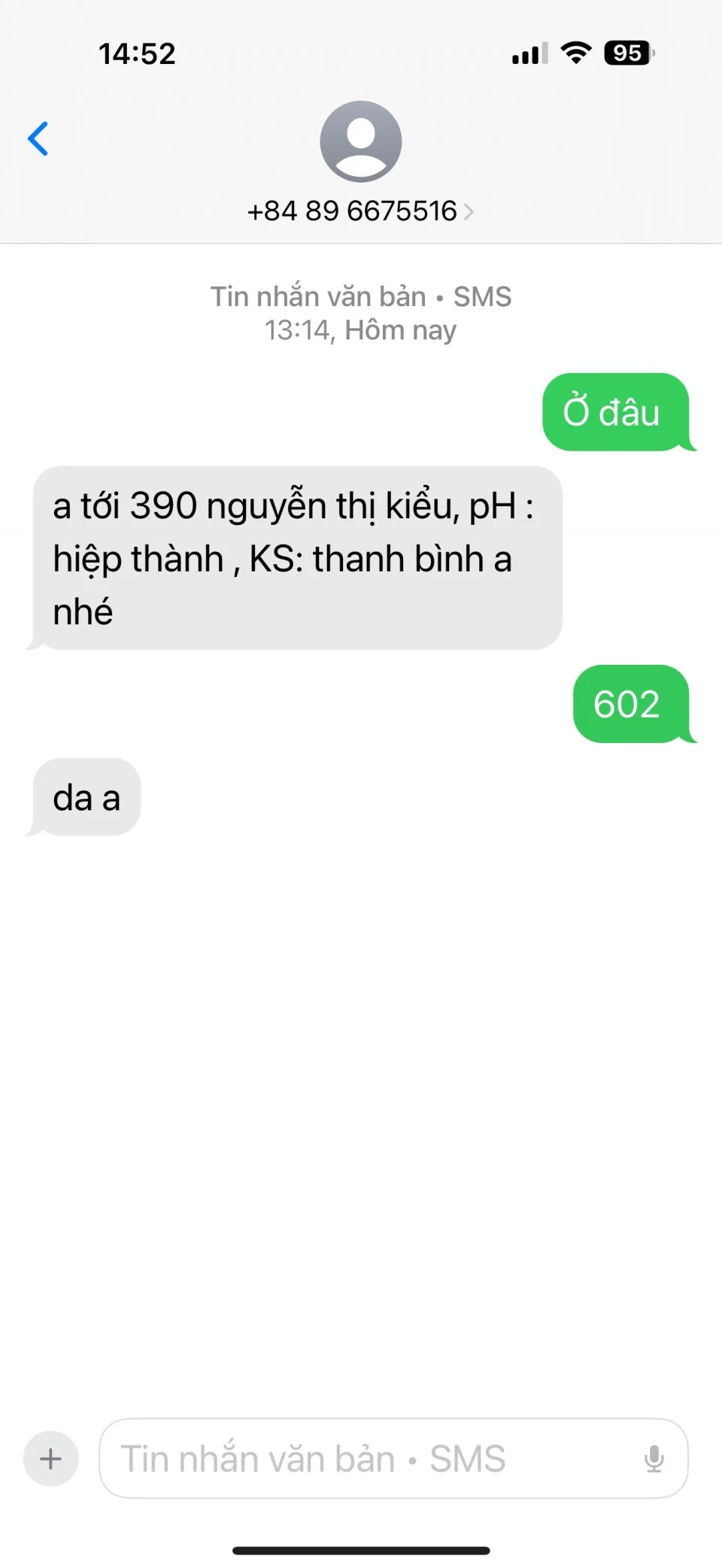
Task: Open contact details for +84 89 6675516
Action: 360,211
